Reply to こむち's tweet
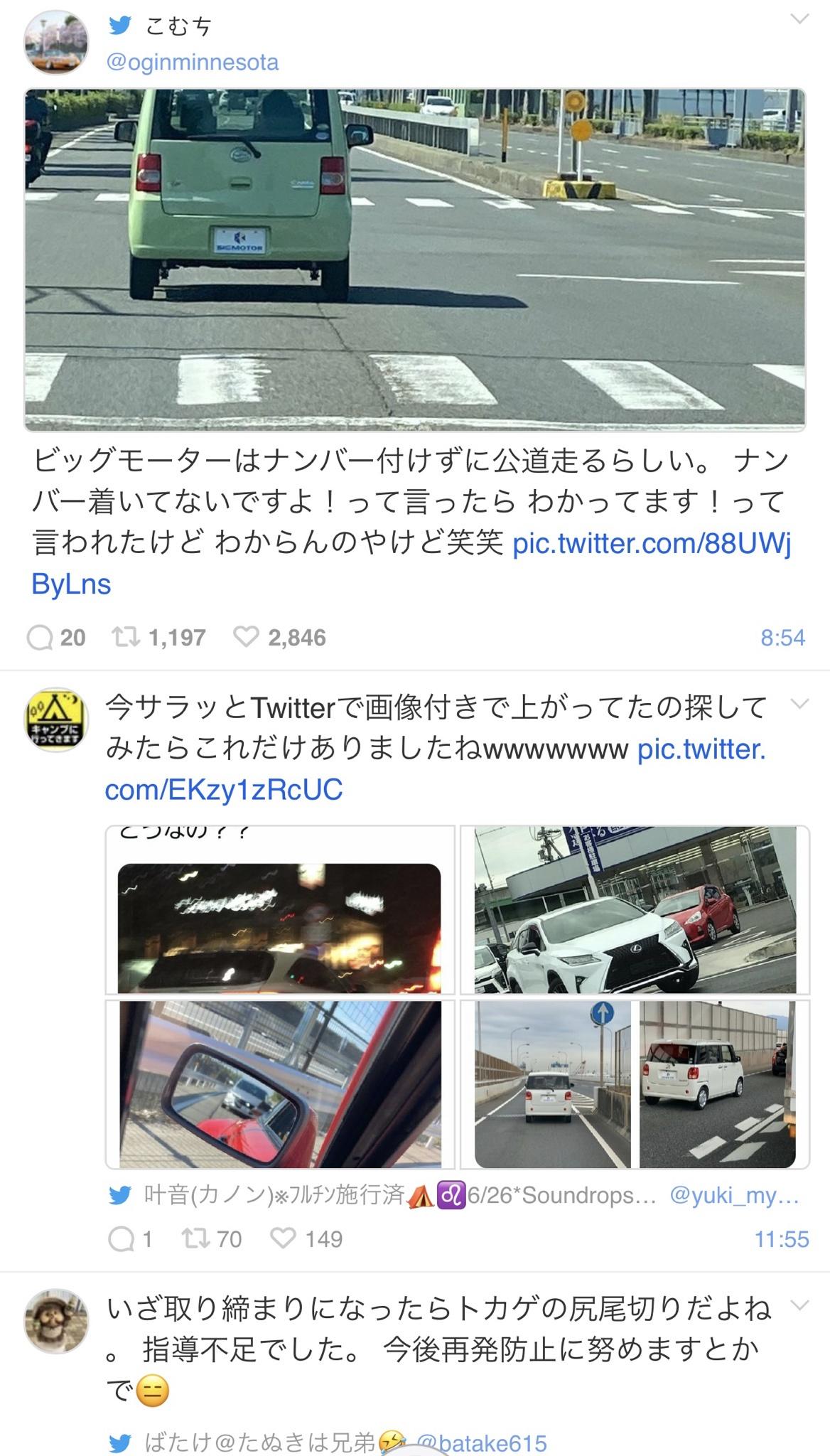Viewport: 830px width, 1456px height. 40,638
